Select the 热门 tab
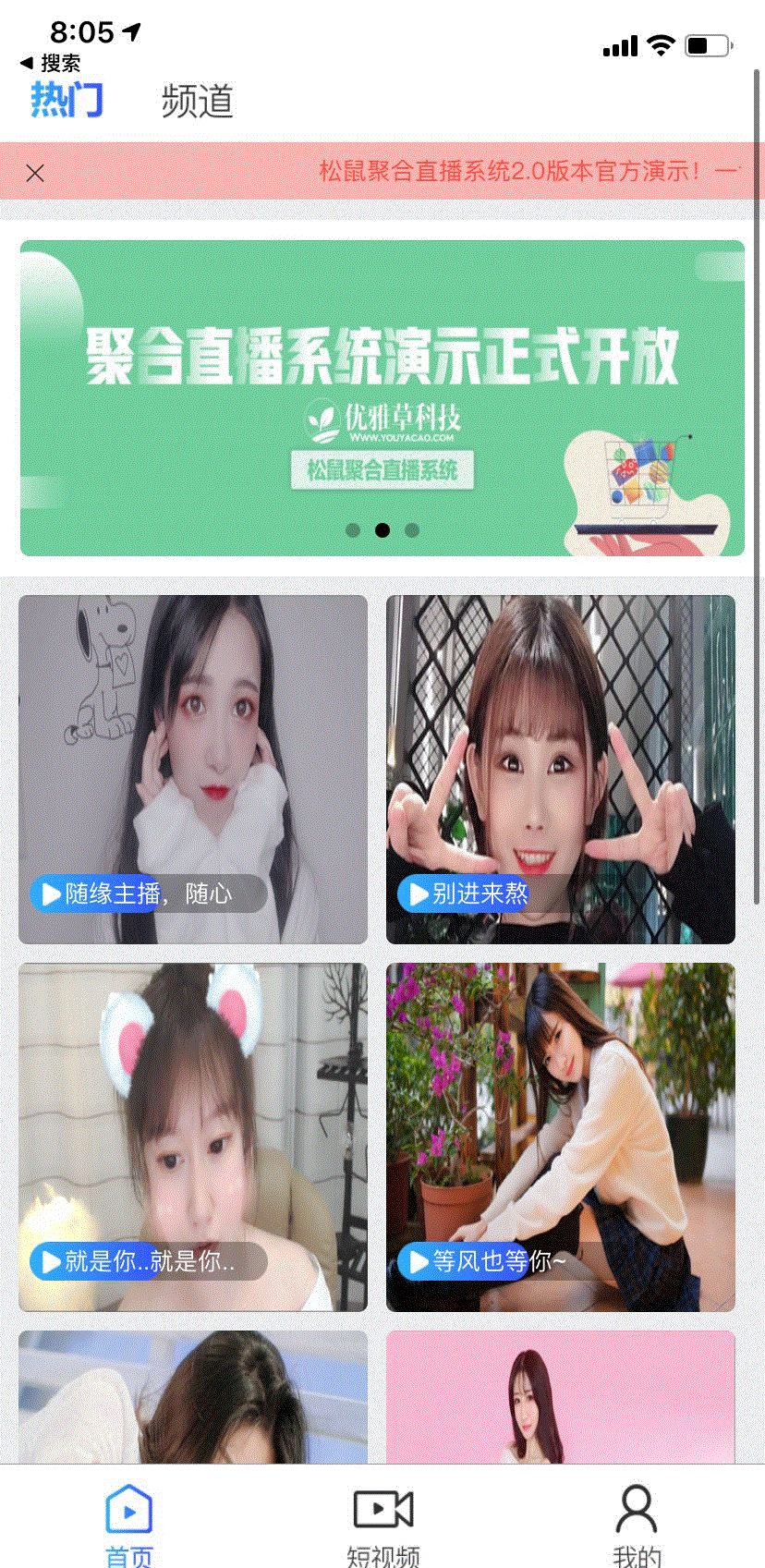This screenshot has height=1568, width=765. (67, 100)
